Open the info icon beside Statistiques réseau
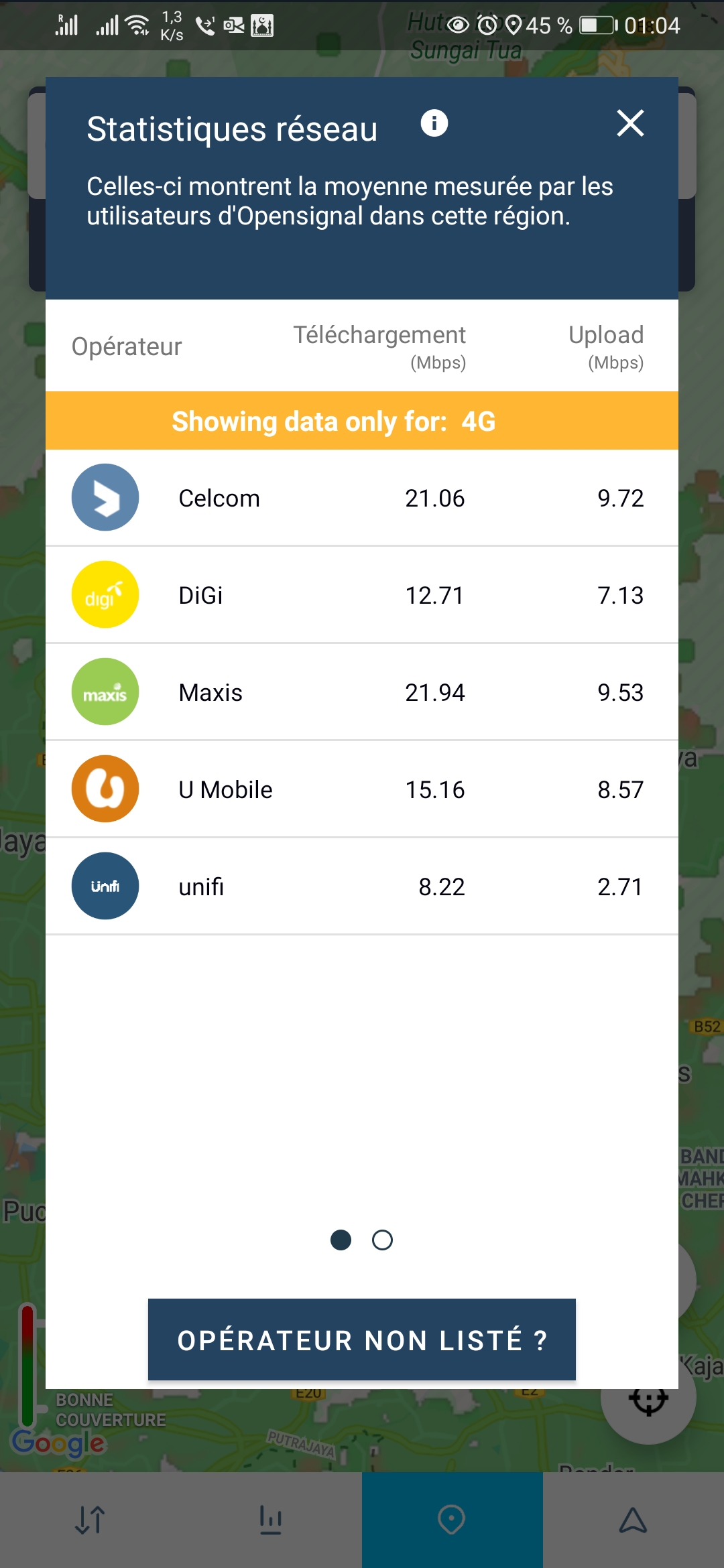The width and height of the screenshot is (724, 1568). [x=434, y=123]
